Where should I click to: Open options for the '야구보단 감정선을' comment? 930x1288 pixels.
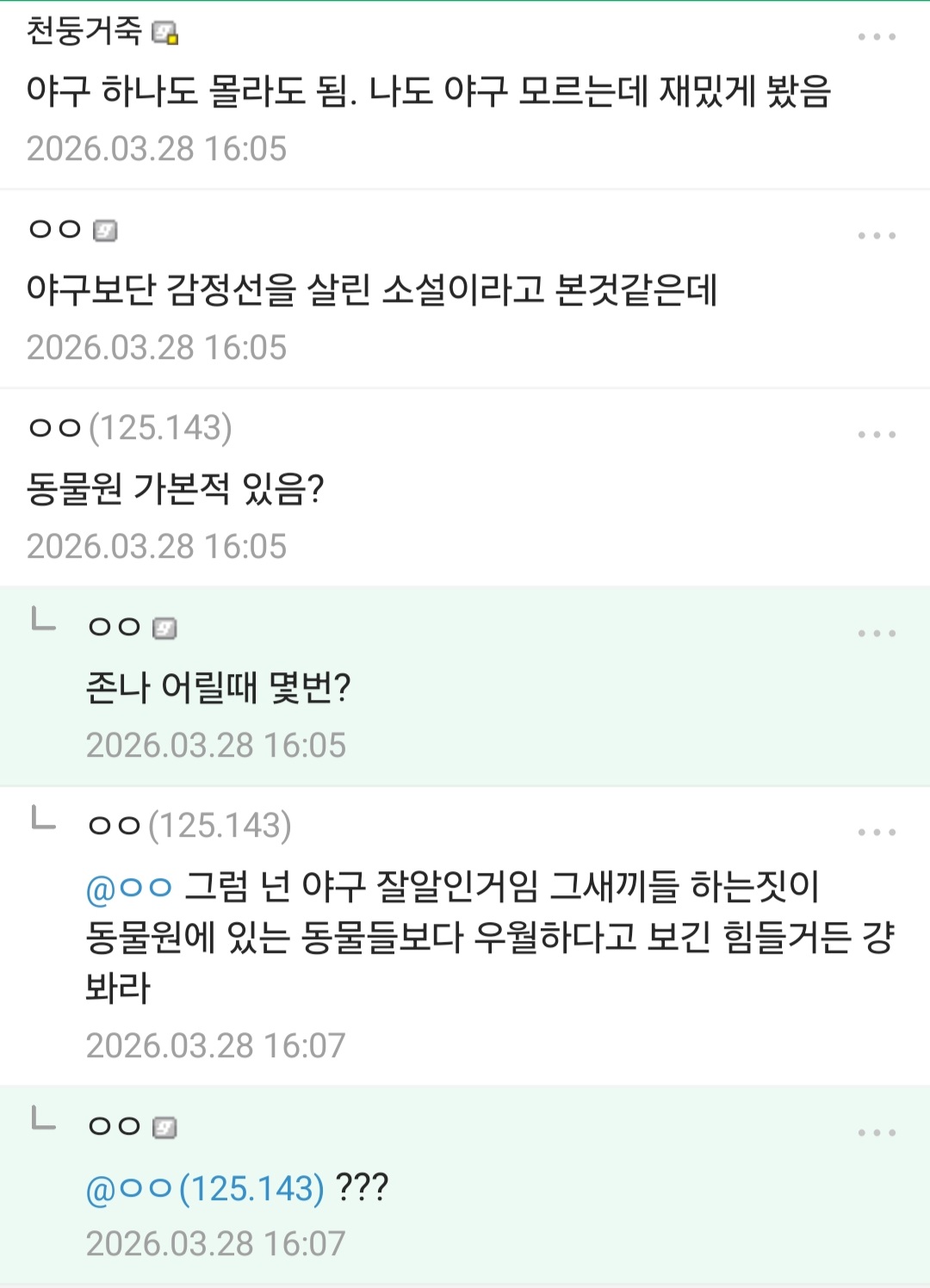coord(877,236)
